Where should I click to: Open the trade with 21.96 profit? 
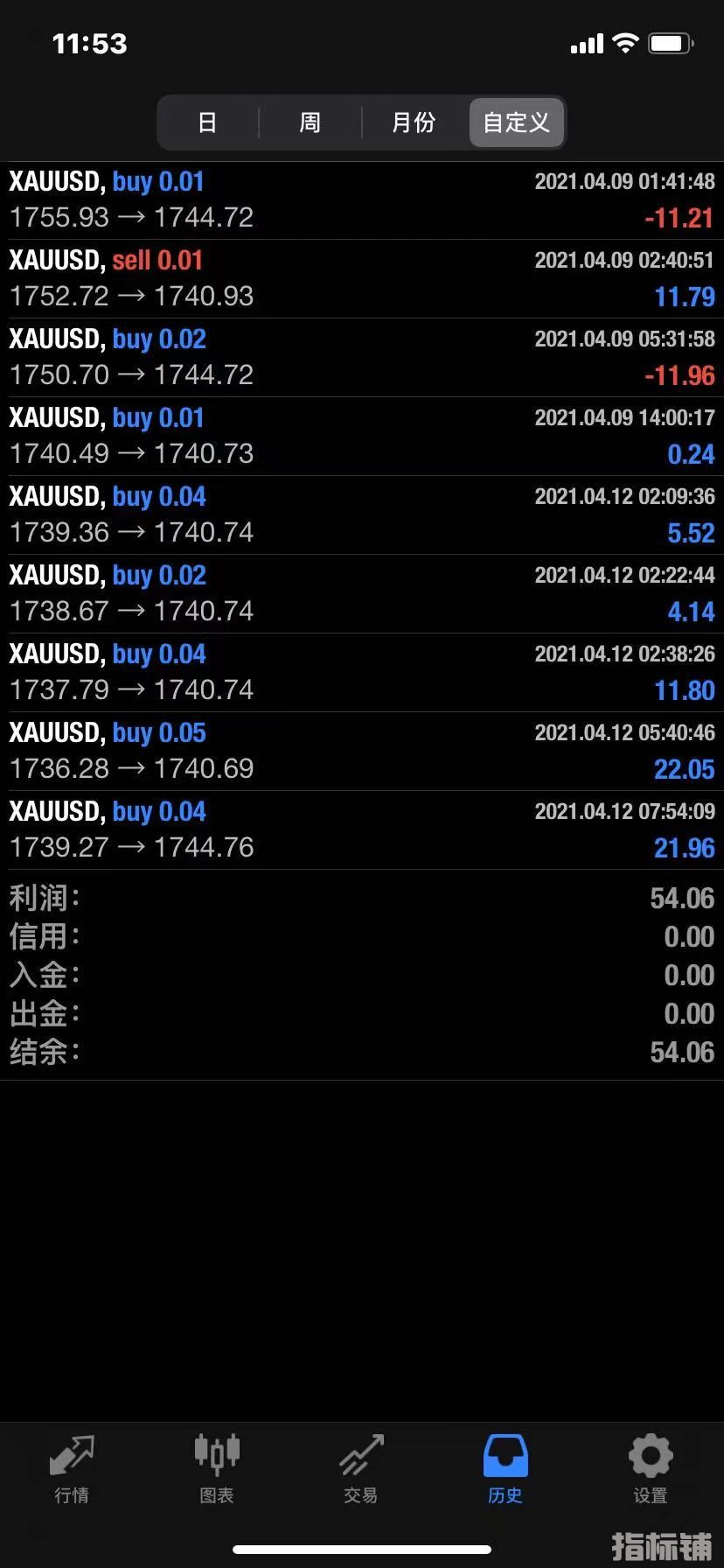point(362,829)
